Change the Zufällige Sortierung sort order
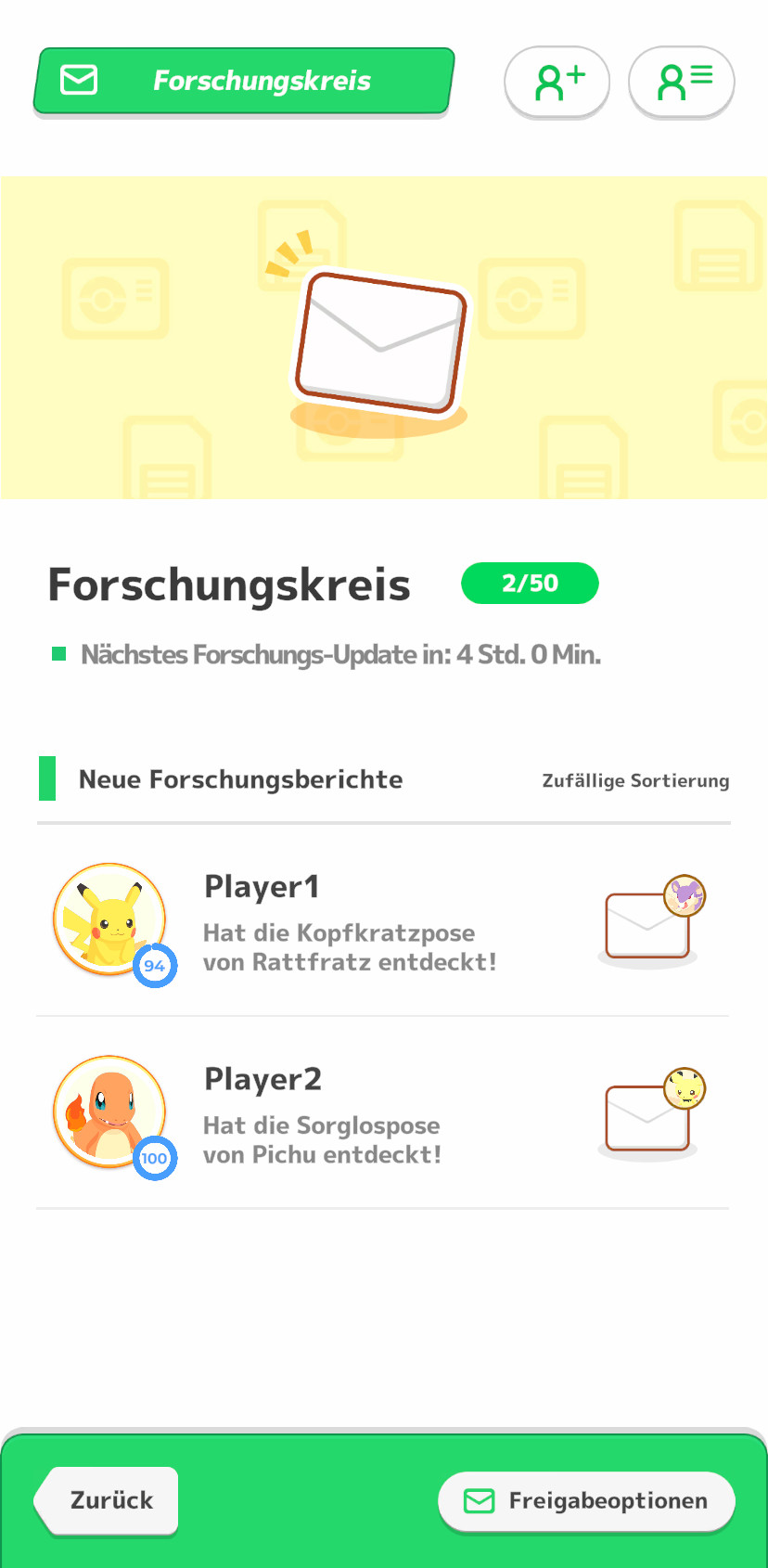This screenshot has width=768, height=1568. click(x=635, y=780)
